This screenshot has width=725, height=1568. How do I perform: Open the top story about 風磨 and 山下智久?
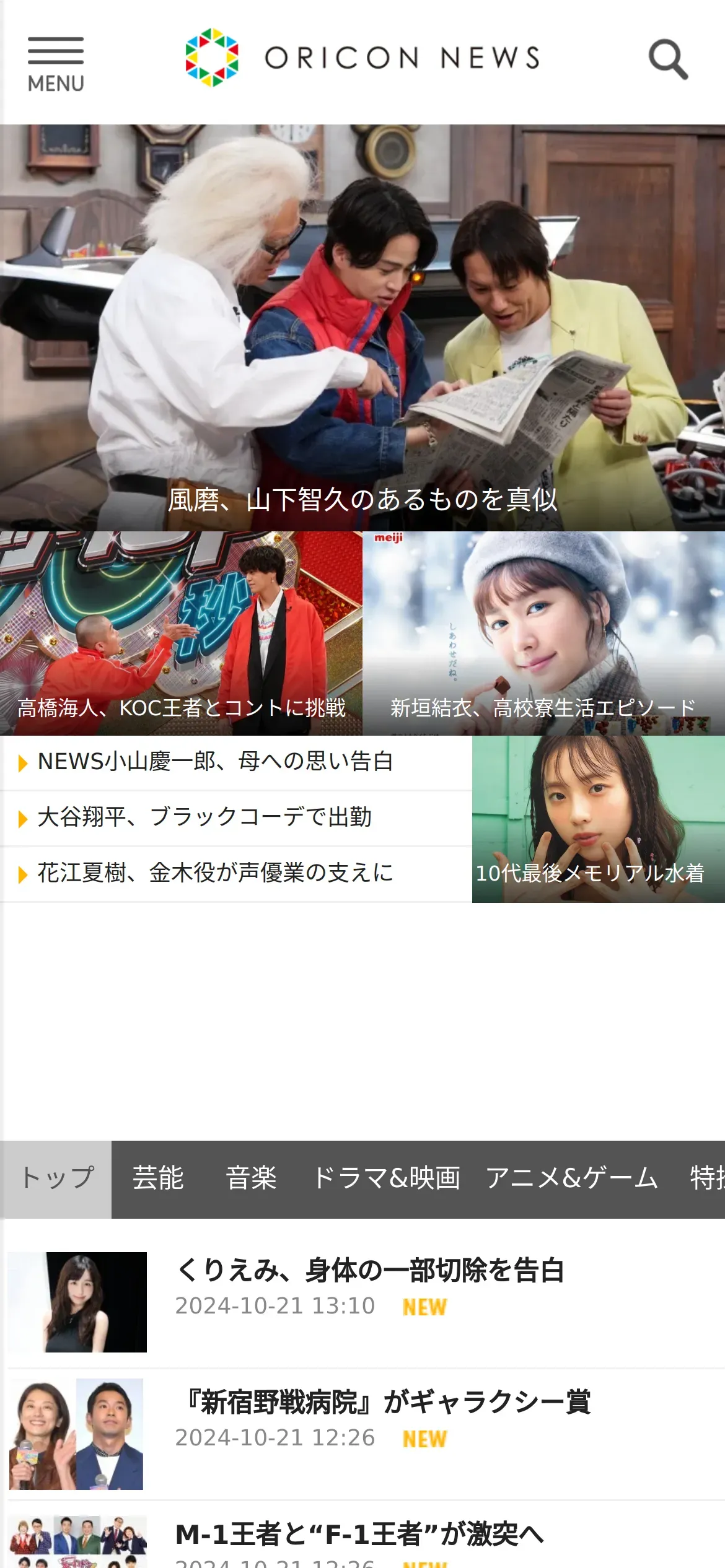(362, 328)
